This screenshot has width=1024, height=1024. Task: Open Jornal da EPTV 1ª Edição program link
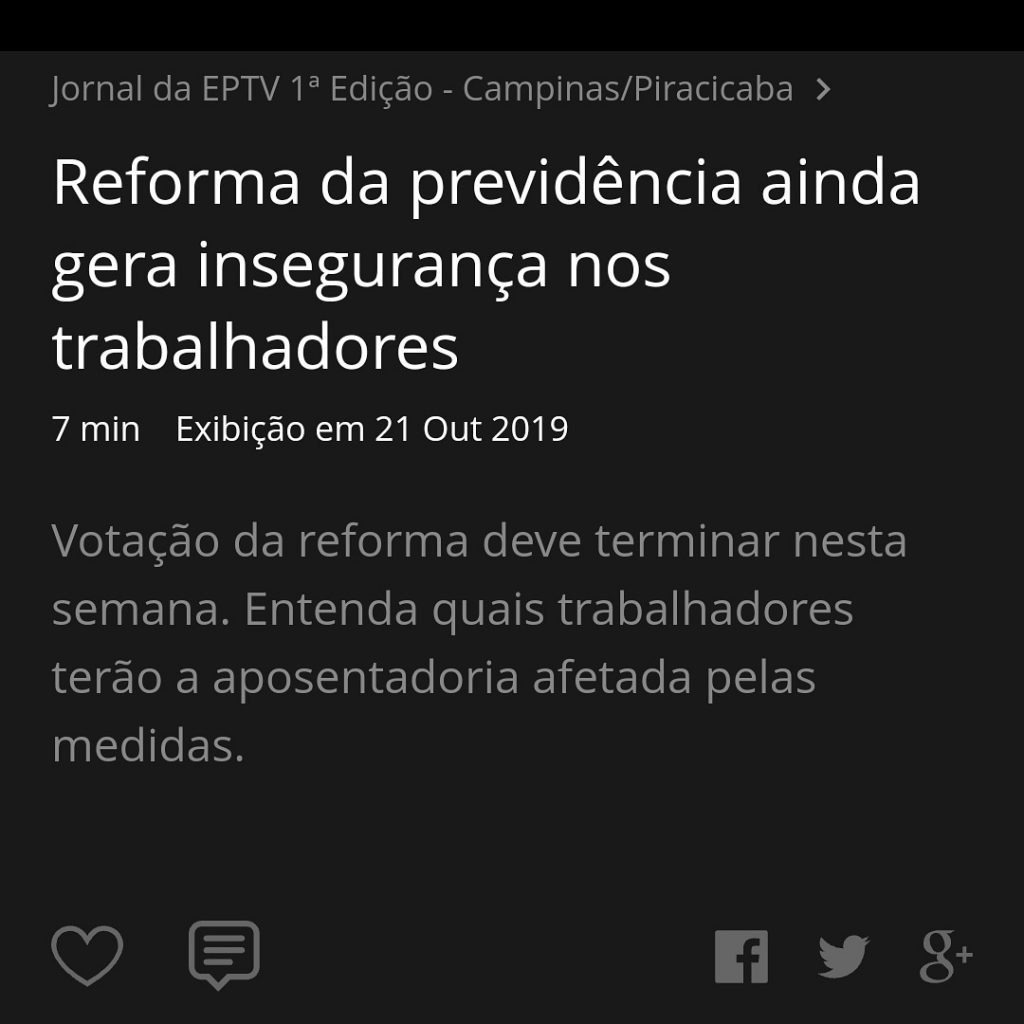click(440, 89)
